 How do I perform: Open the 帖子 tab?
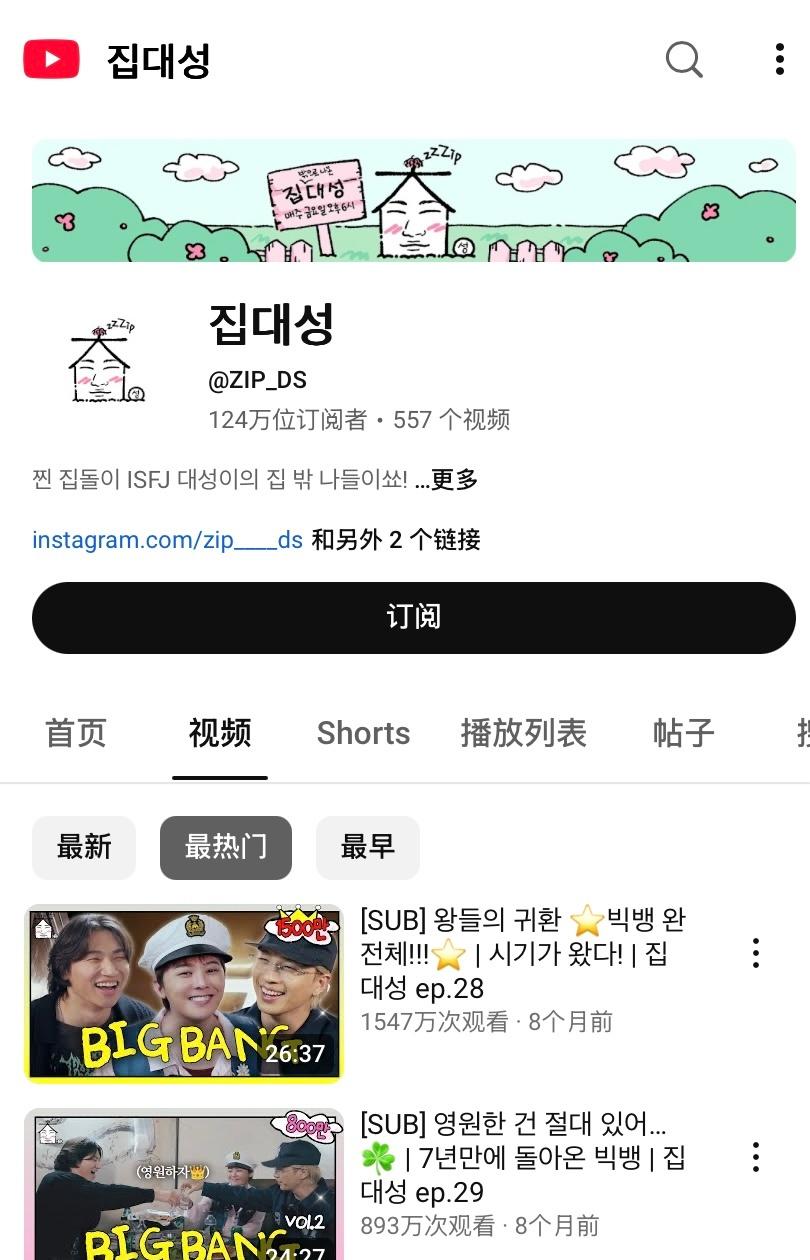coord(684,733)
